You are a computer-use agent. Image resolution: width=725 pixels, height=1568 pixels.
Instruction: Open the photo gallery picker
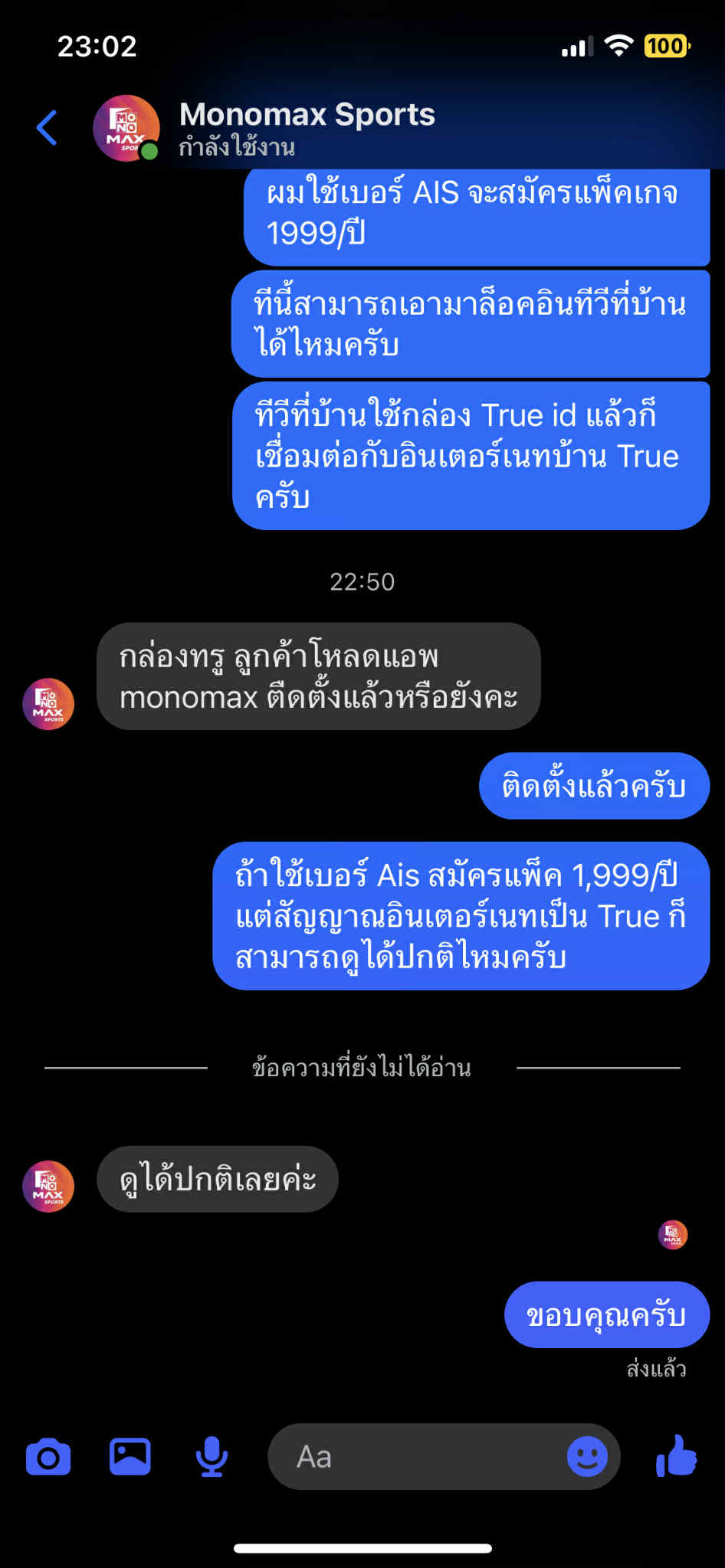tap(130, 1457)
